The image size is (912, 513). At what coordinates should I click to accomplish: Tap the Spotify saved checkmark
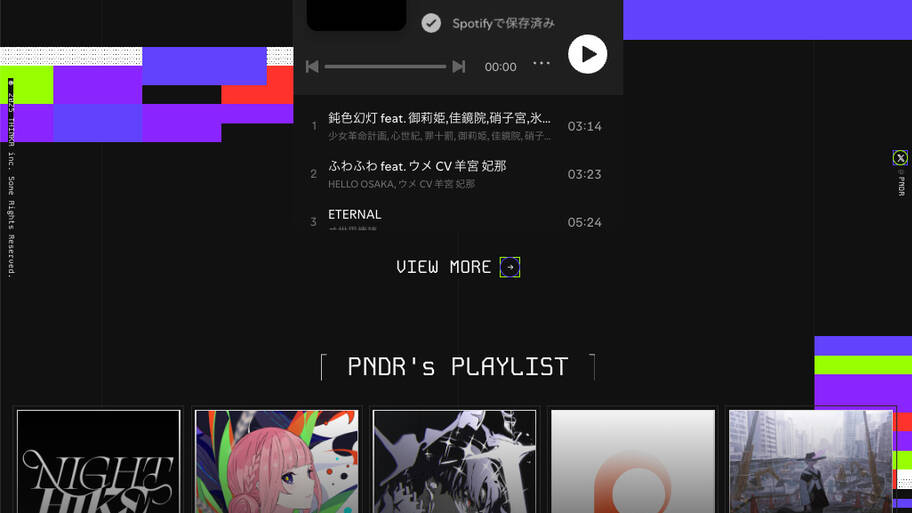coord(431,23)
